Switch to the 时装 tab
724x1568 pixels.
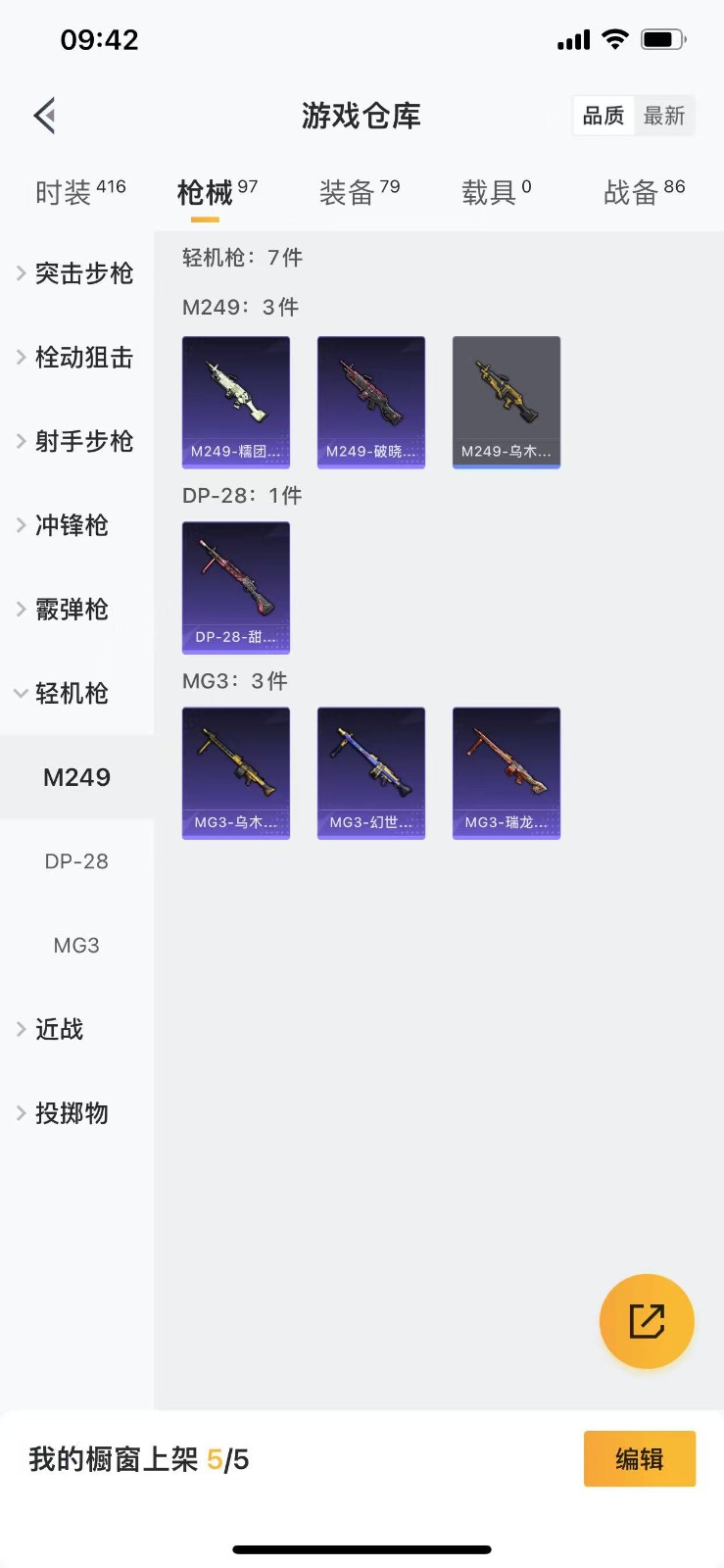point(80,191)
